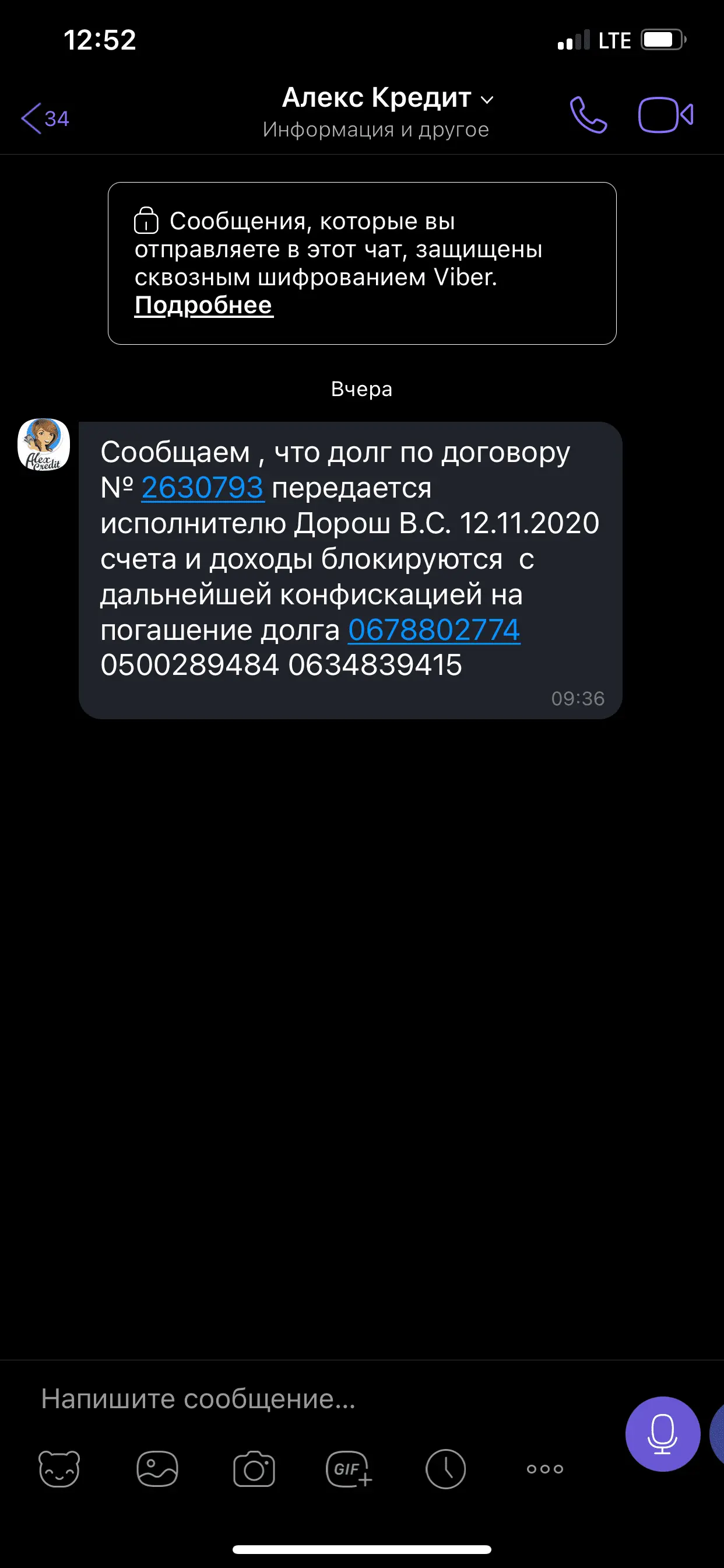Viewport: 724px width, 1568px height.
Task: Open the linked contract number 2630793
Action: pyautogui.click(x=203, y=488)
